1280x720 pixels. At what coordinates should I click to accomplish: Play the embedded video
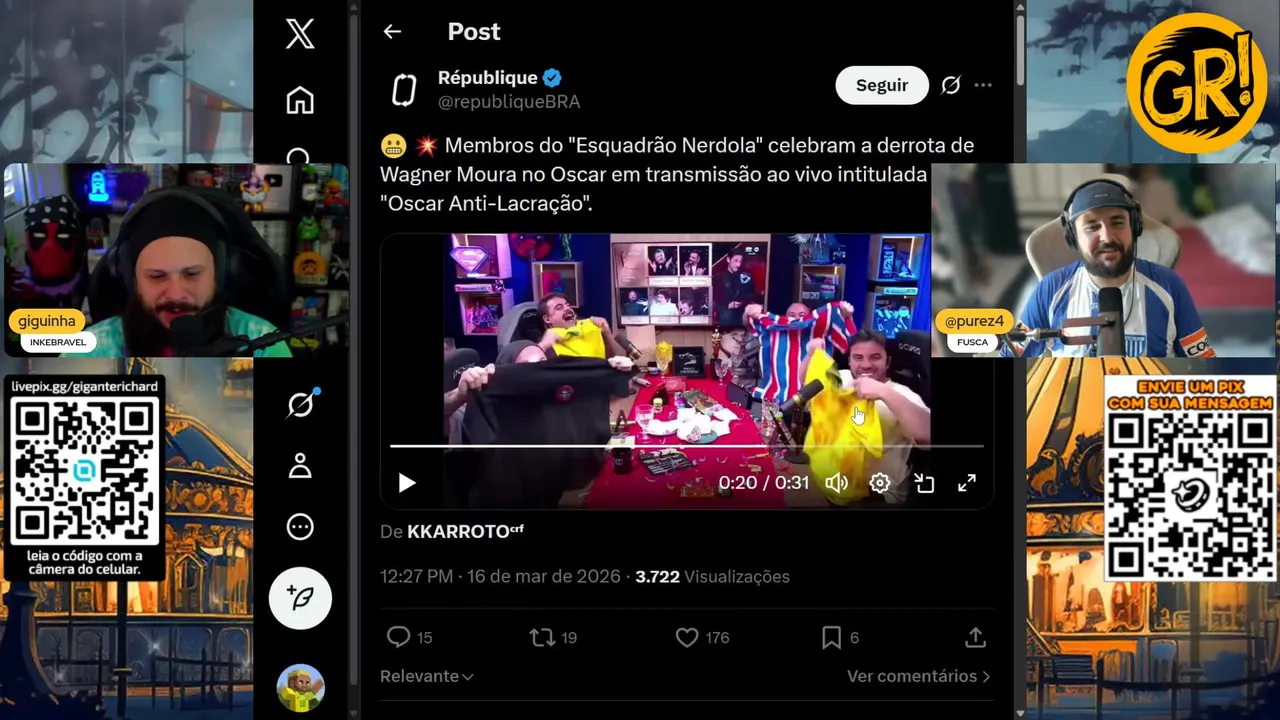407,483
